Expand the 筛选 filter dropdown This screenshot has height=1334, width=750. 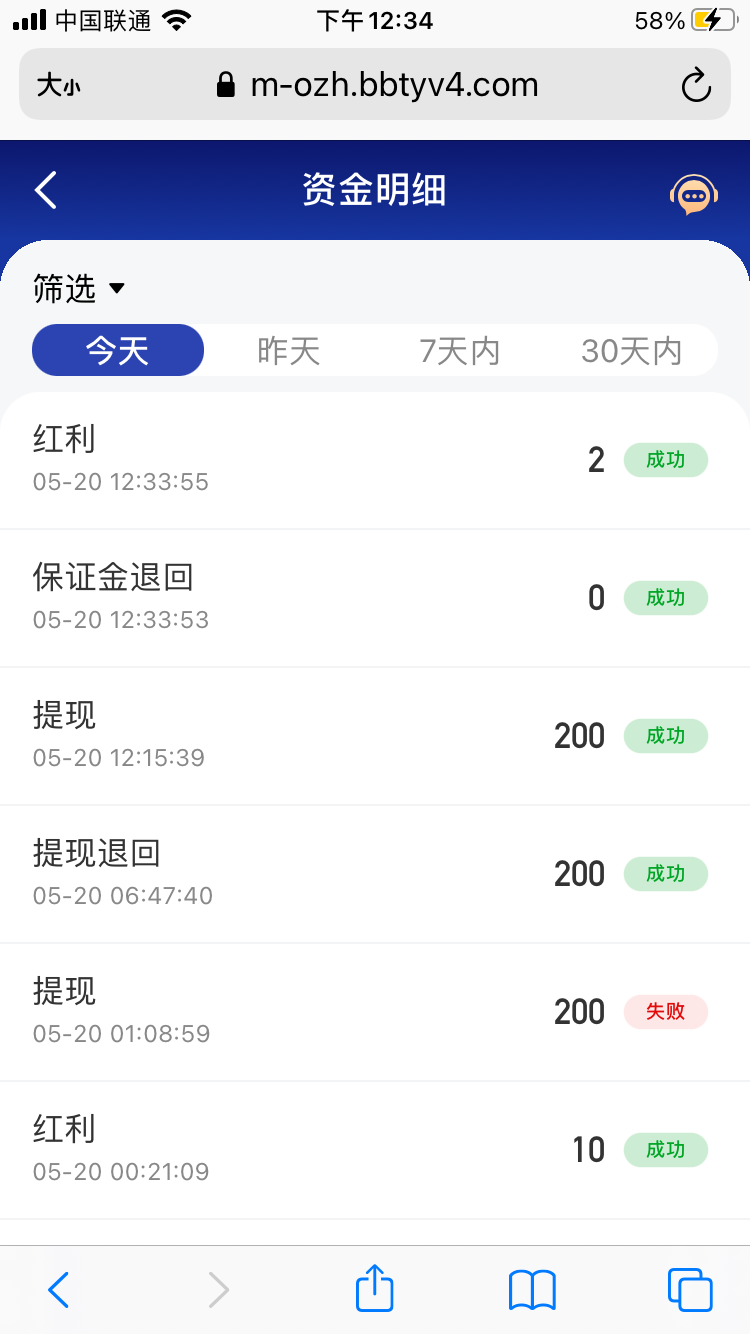[80, 289]
